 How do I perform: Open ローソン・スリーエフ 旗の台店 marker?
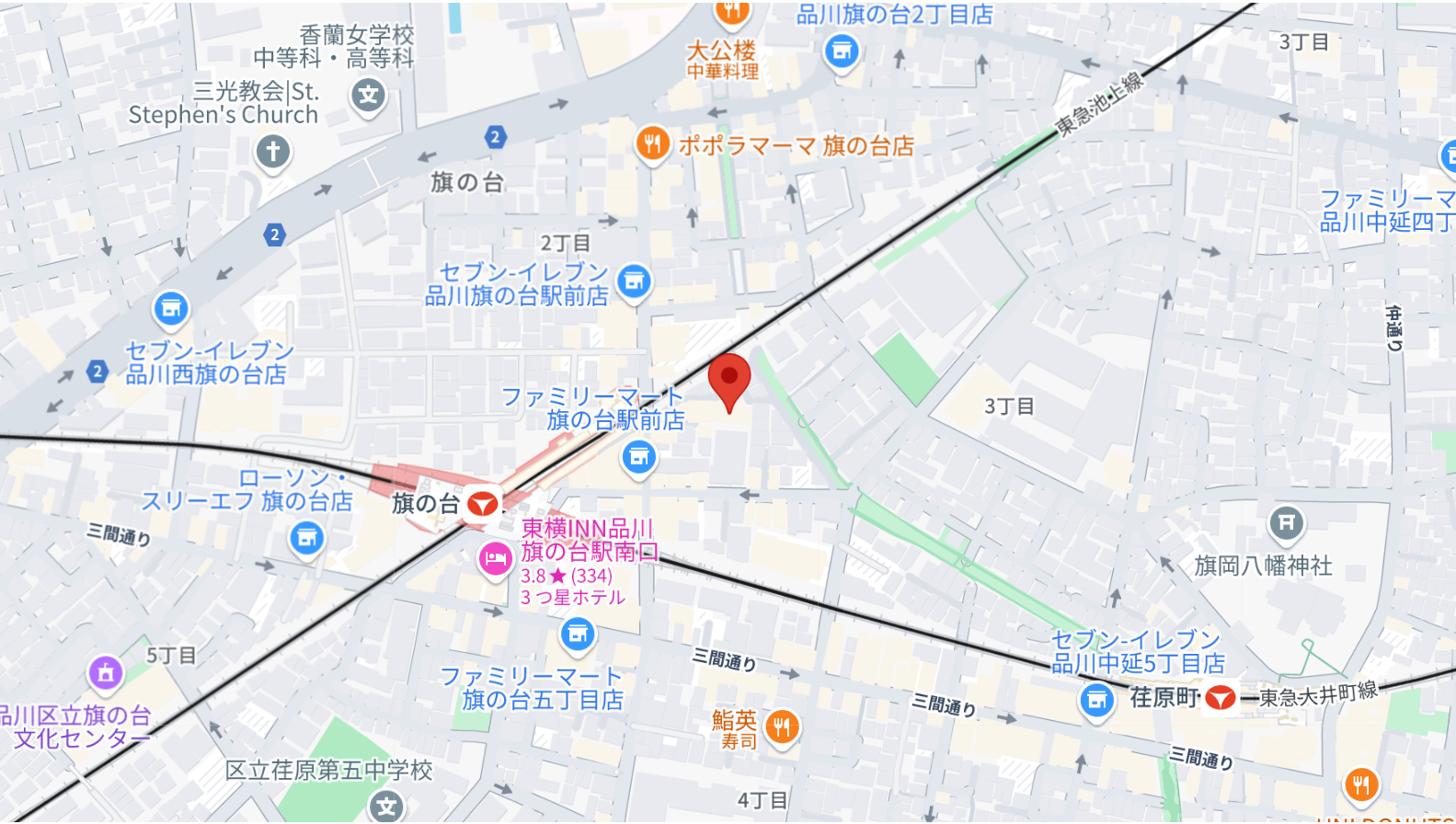(306, 538)
